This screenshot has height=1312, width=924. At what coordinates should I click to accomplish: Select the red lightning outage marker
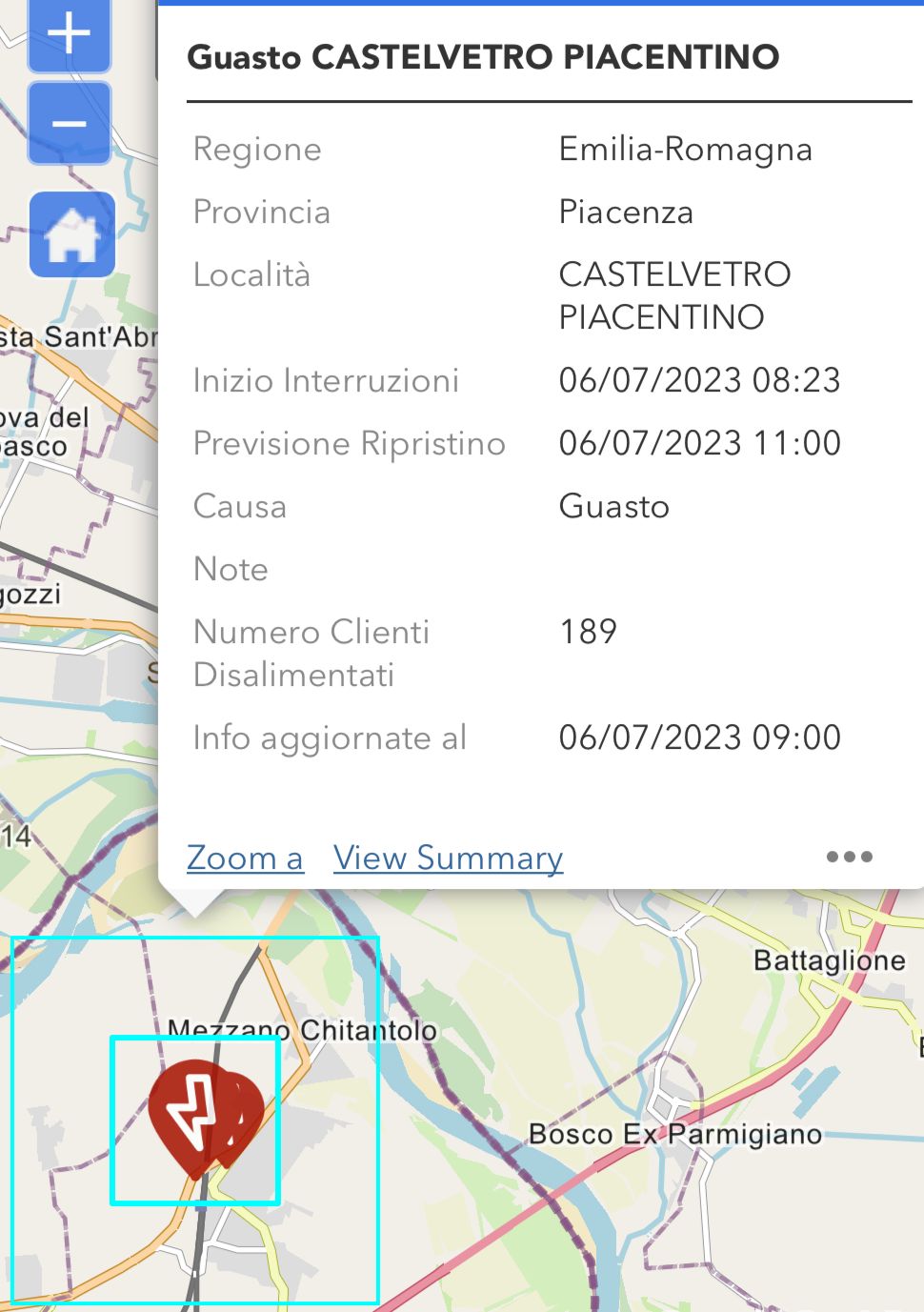point(196,1112)
